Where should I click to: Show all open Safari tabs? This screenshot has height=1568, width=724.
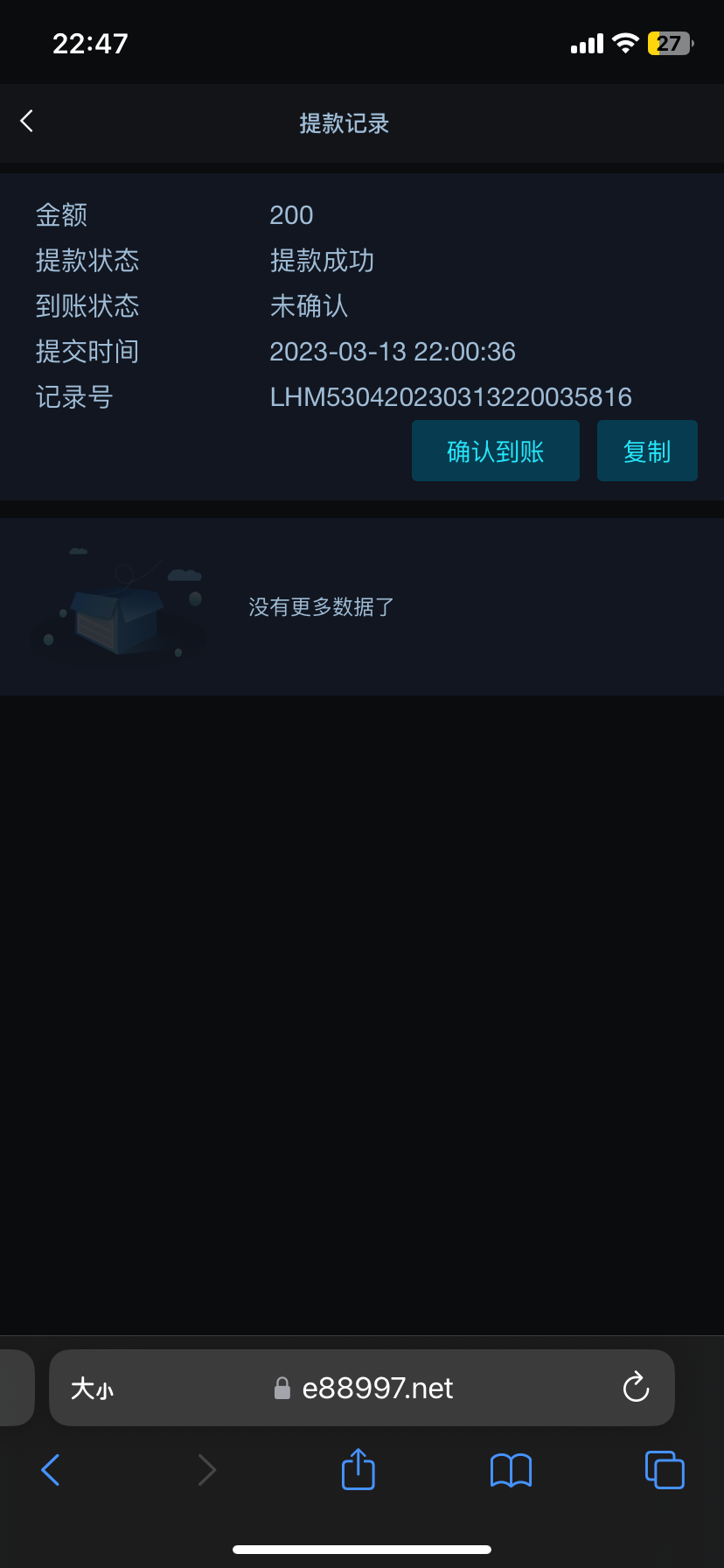664,1470
